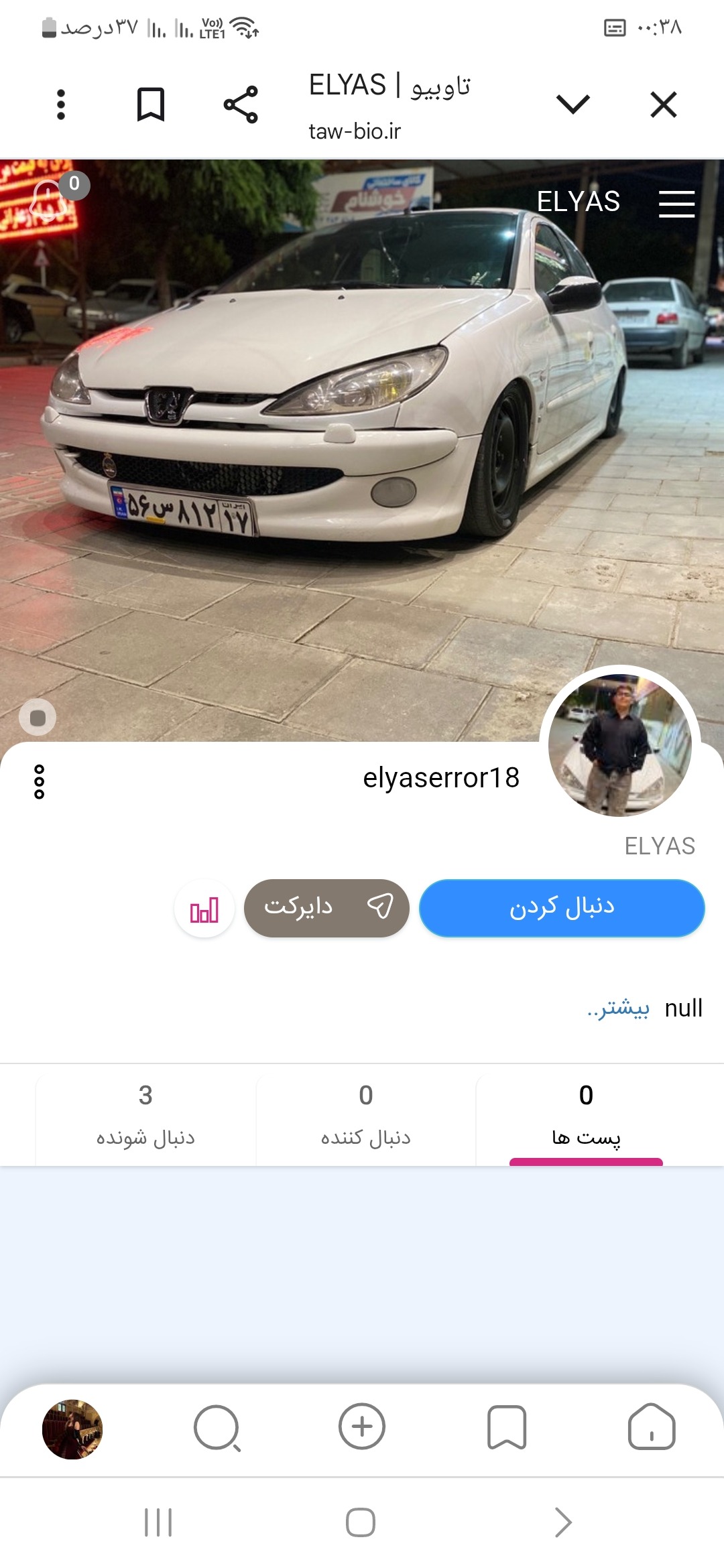Create a new post with the plus icon
This screenshot has width=724, height=1568.
tap(362, 1426)
